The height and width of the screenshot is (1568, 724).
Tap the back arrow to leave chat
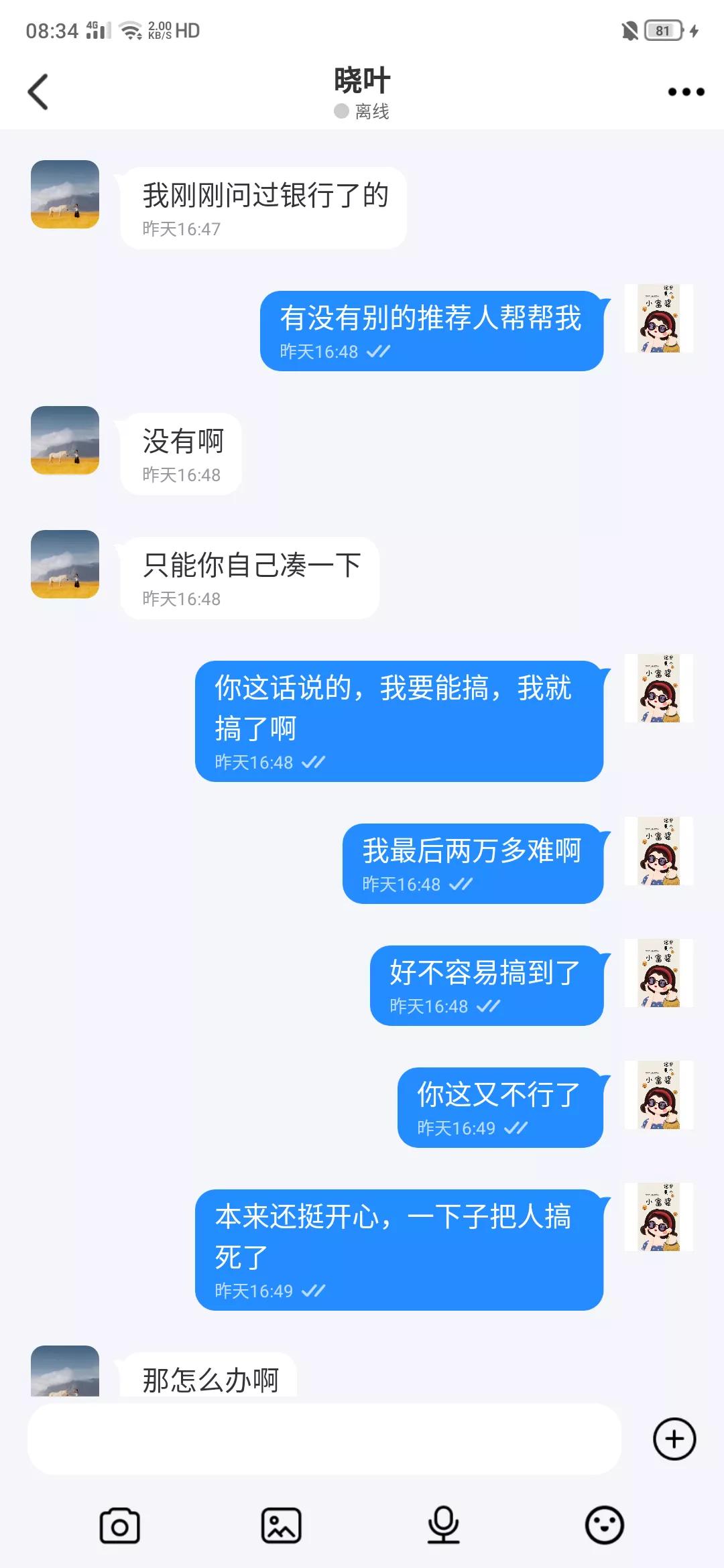(38, 92)
